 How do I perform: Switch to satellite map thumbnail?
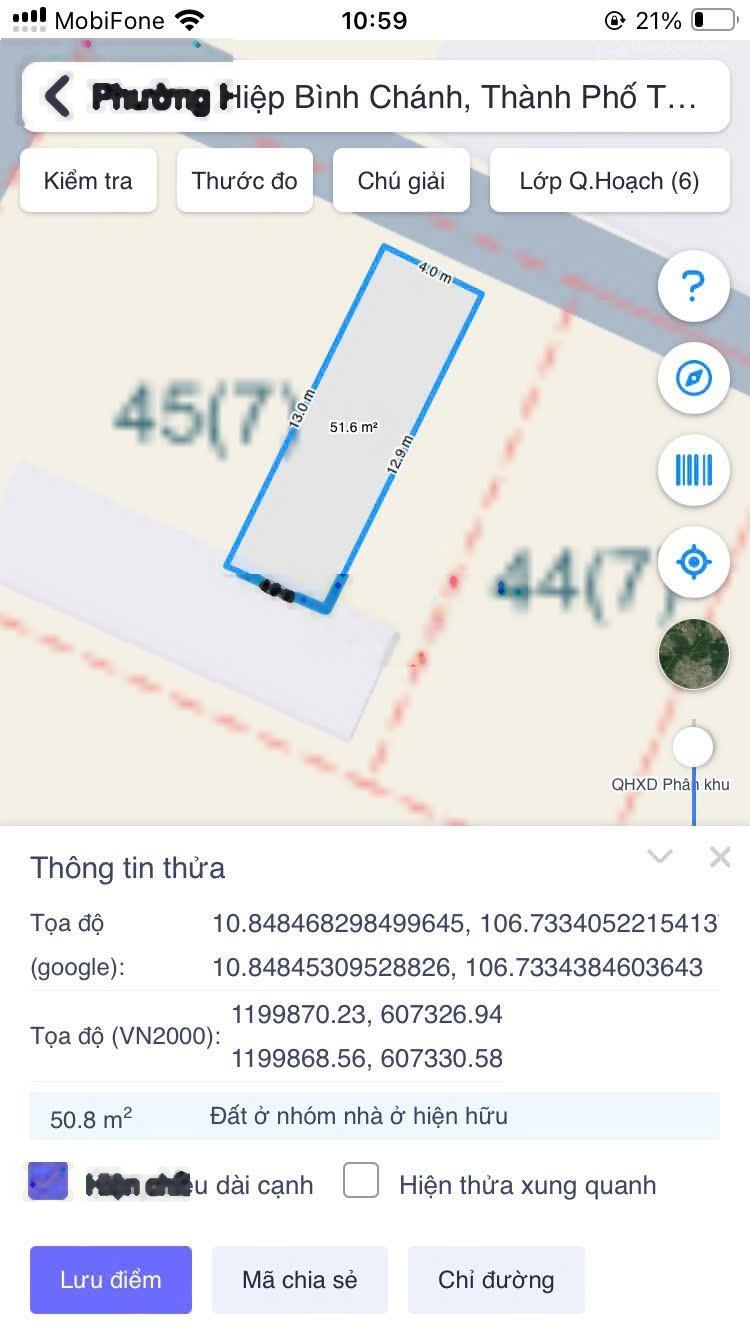692,653
